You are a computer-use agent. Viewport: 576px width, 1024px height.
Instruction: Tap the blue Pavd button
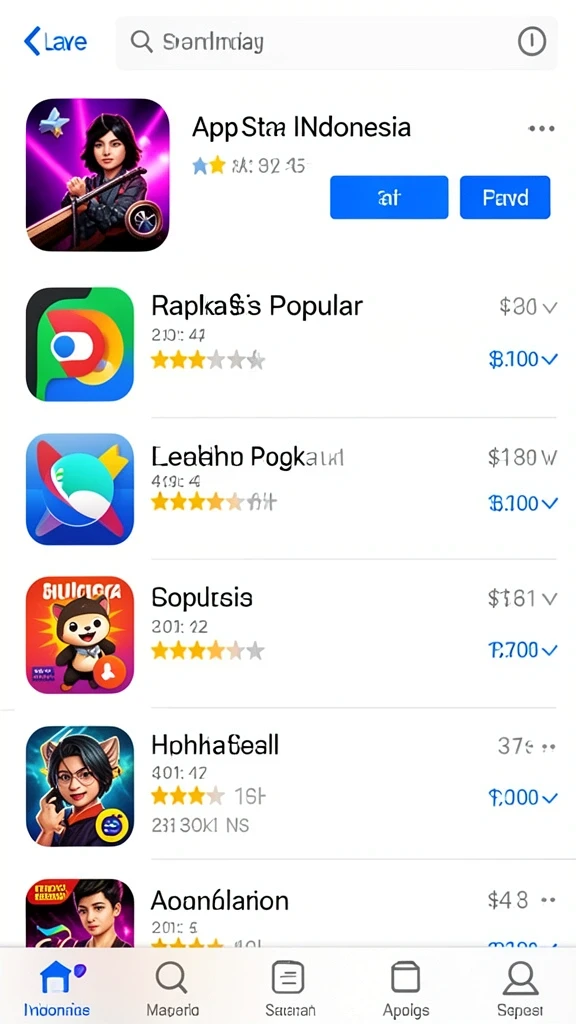point(505,197)
